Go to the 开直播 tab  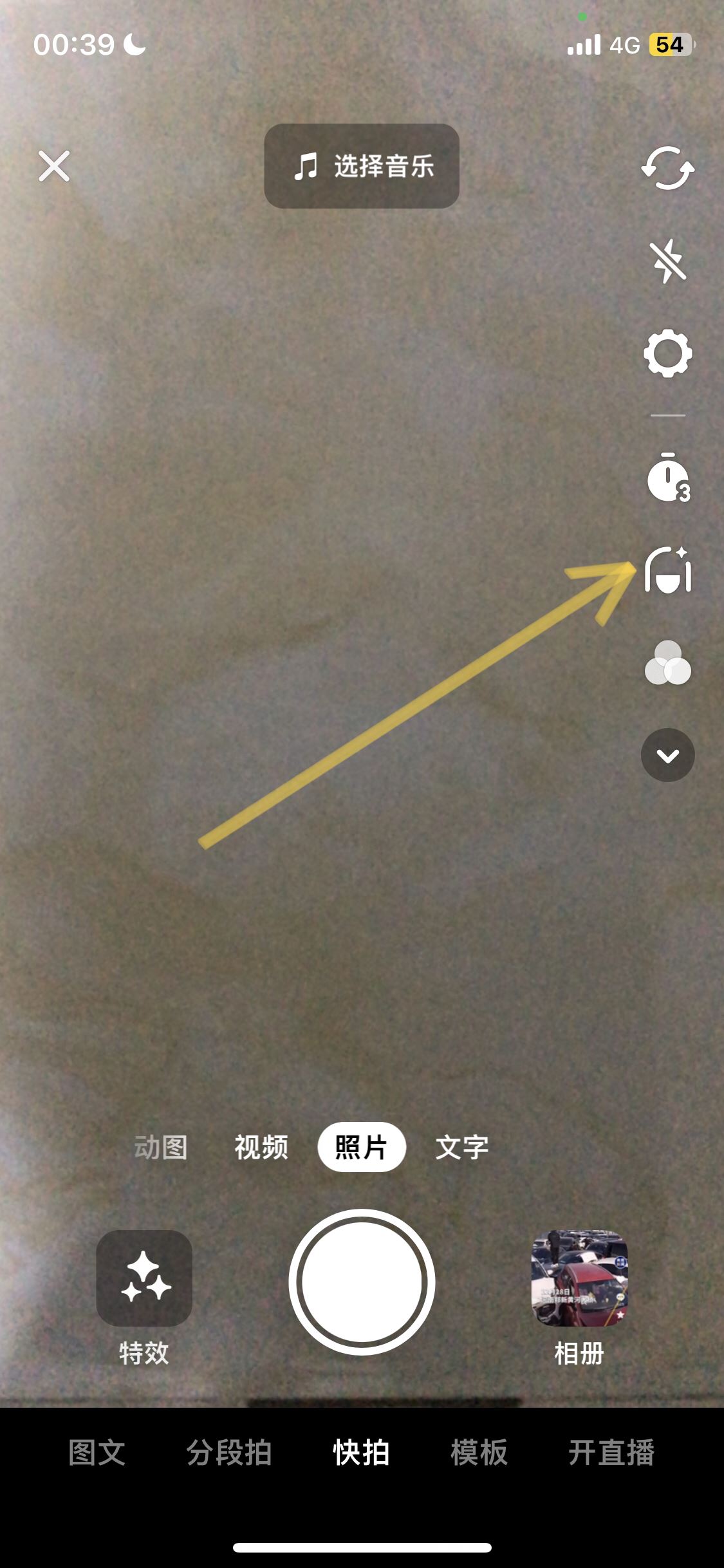pyautogui.click(x=611, y=1453)
